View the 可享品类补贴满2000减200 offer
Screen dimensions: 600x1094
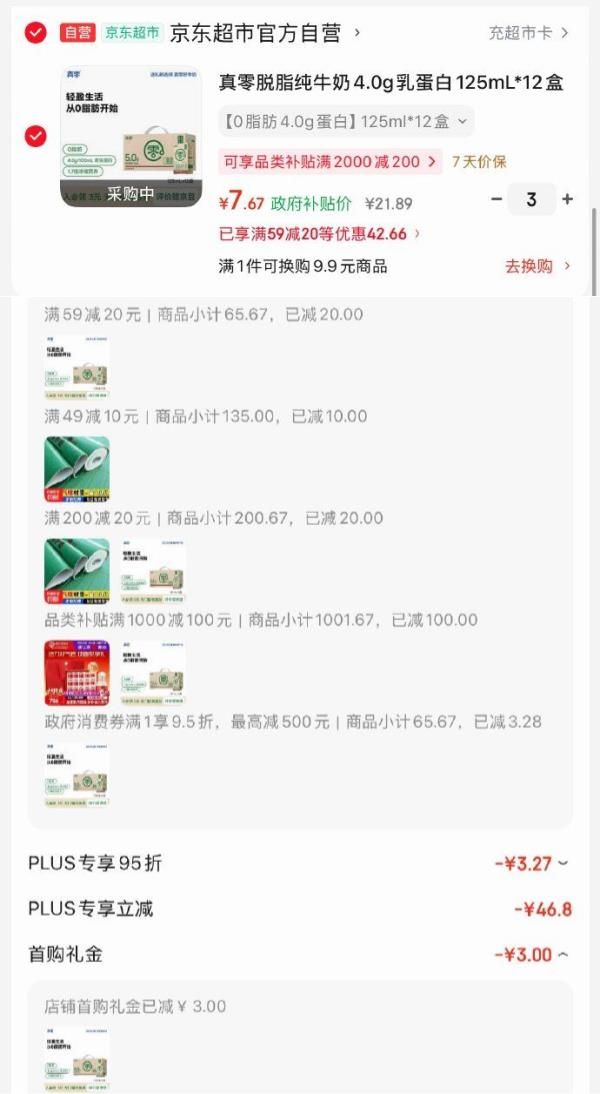point(330,161)
